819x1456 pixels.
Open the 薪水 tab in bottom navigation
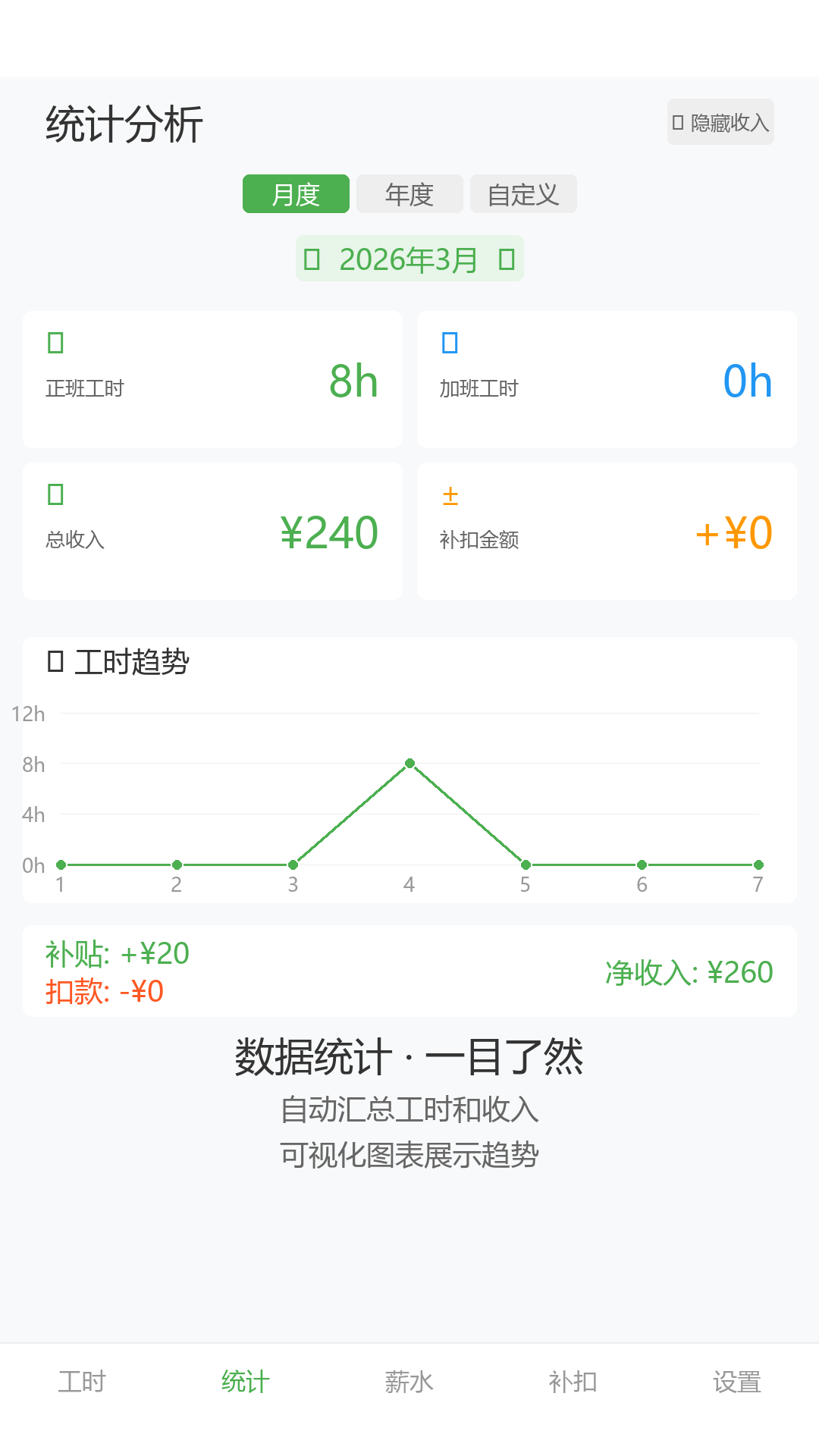[x=409, y=1382]
